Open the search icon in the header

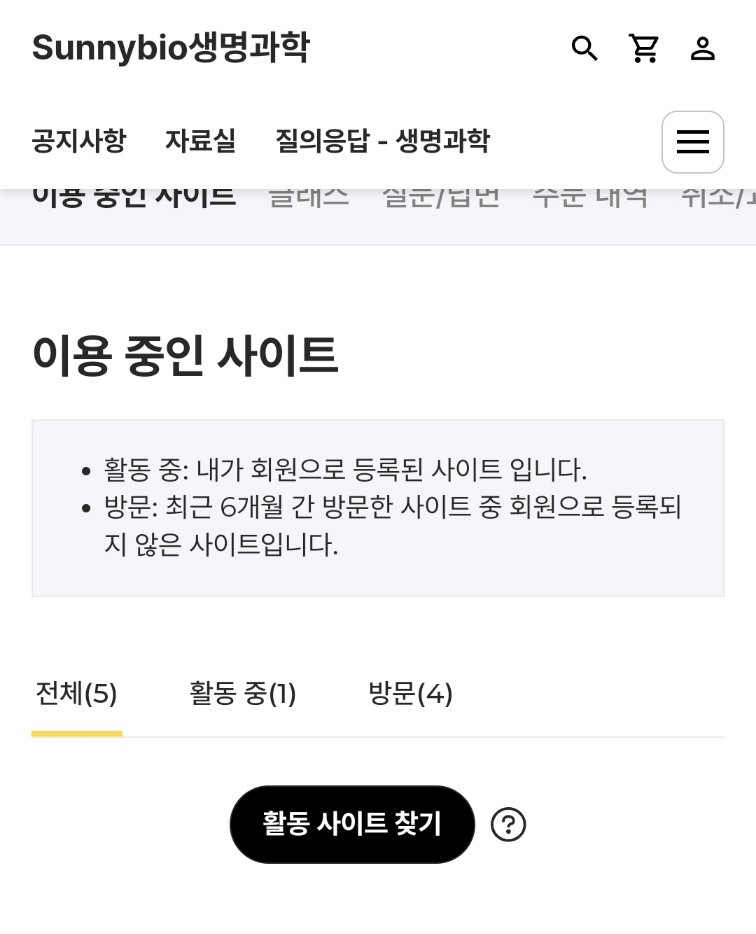584,48
